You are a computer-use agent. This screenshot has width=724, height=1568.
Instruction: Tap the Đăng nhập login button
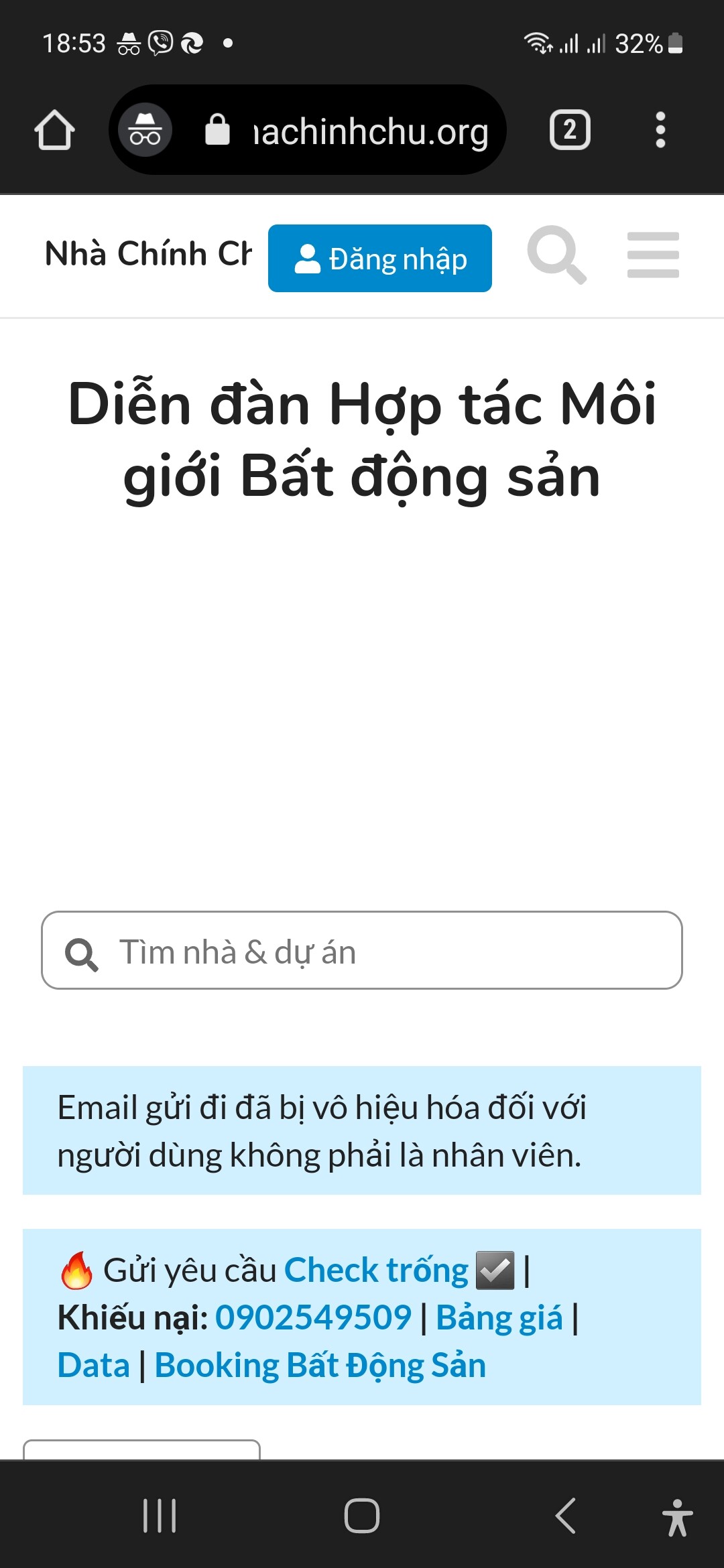pos(379,259)
